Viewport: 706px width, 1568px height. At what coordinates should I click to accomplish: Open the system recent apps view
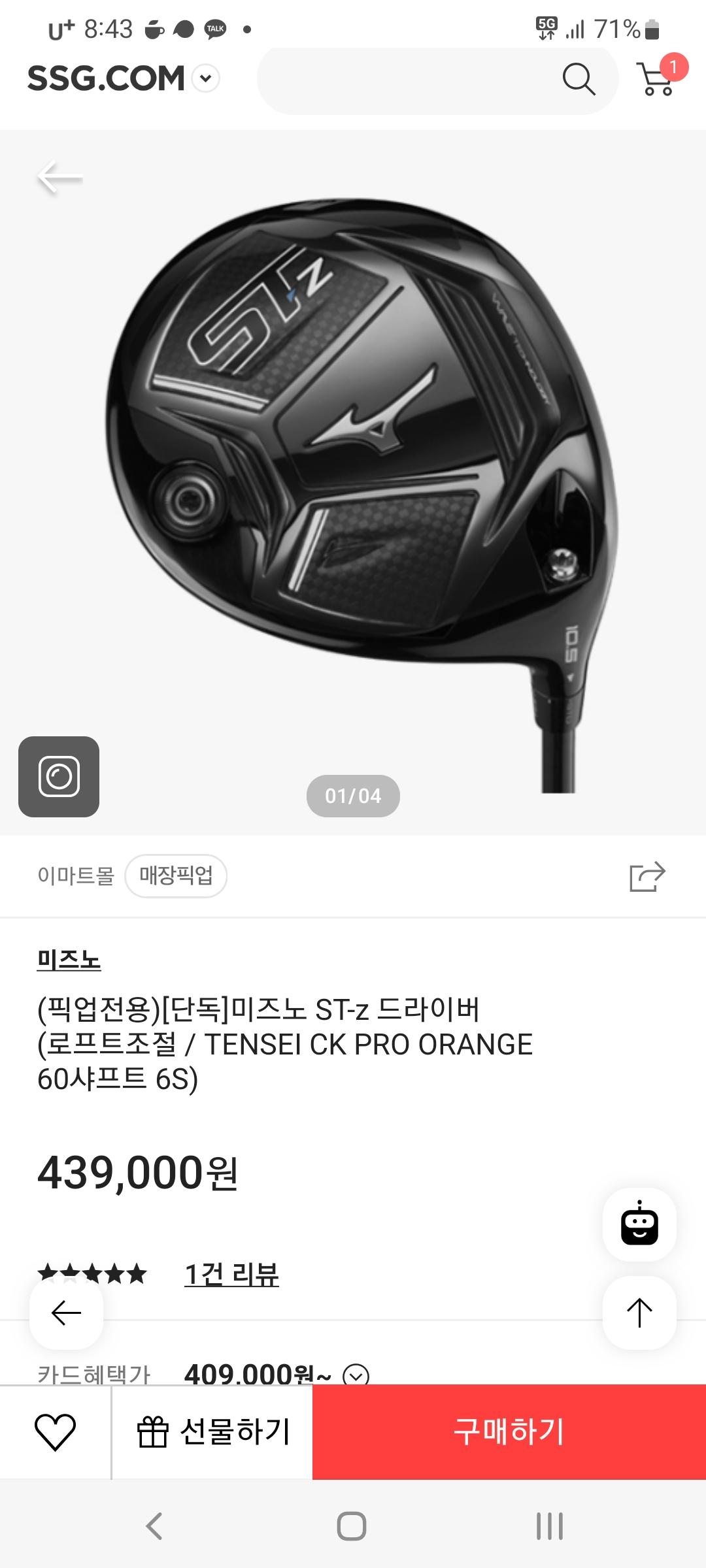pos(549,1526)
